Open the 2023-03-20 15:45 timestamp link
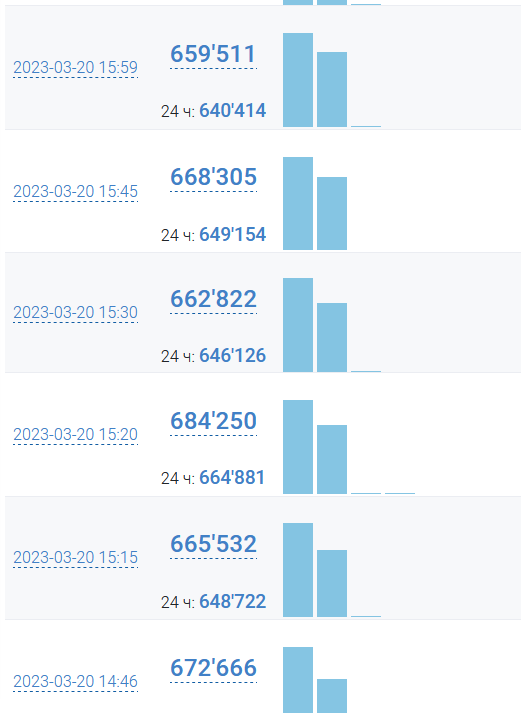 click(75, 191)
